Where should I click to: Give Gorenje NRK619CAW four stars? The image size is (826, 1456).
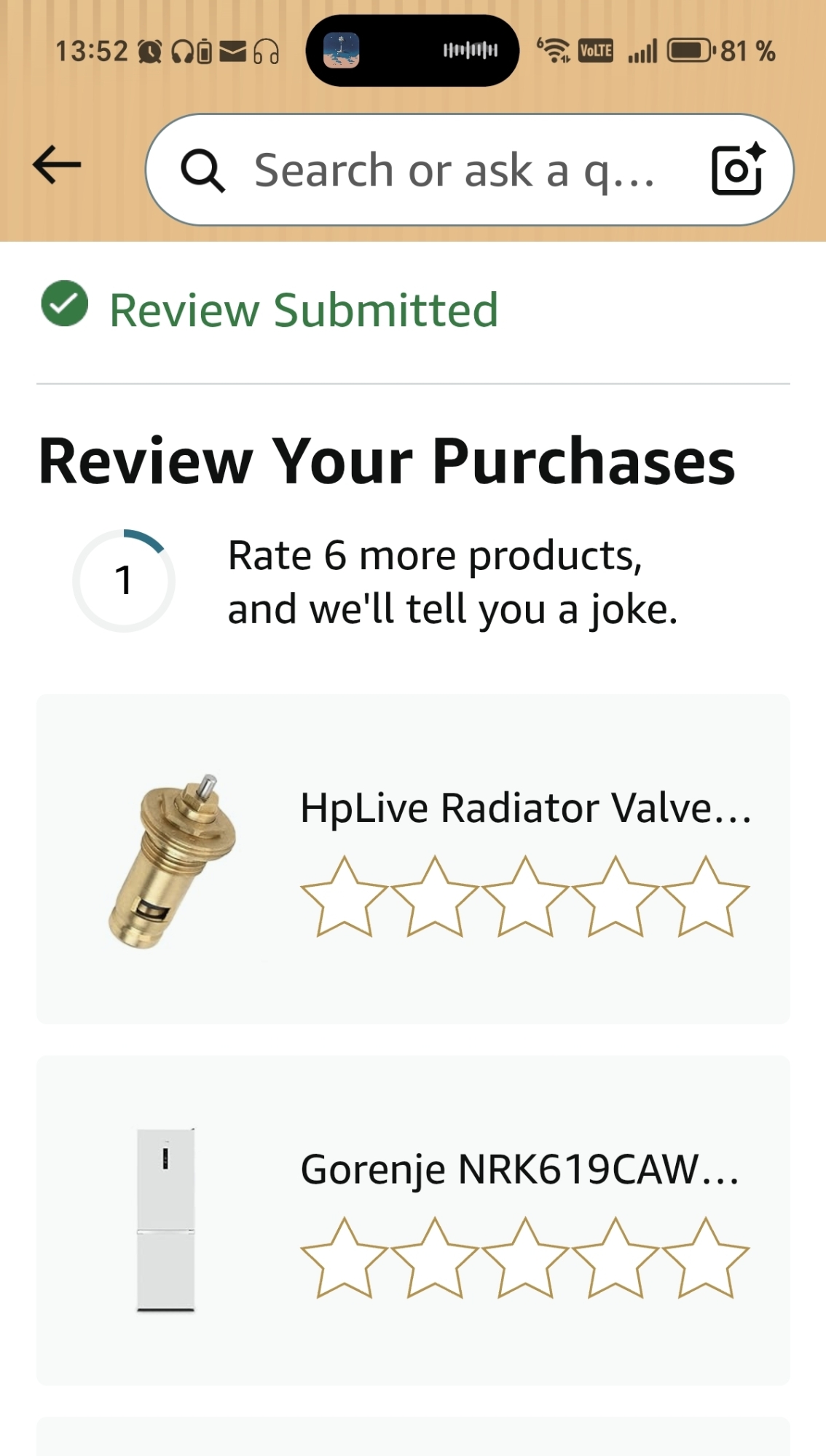pos(615,1259)
